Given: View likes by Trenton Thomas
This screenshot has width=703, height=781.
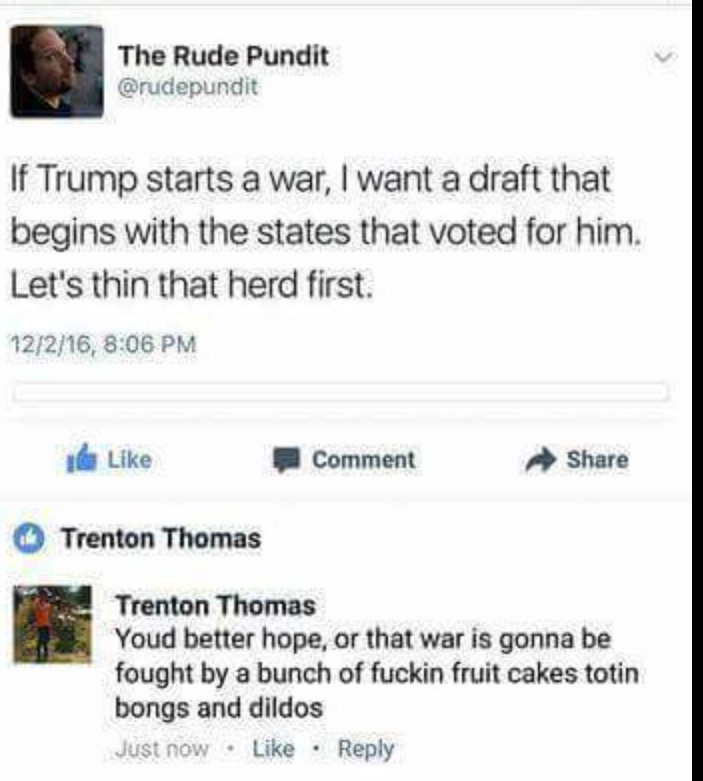Looking at the screenshot, I should pyautogui.click(x=160, y=539).
